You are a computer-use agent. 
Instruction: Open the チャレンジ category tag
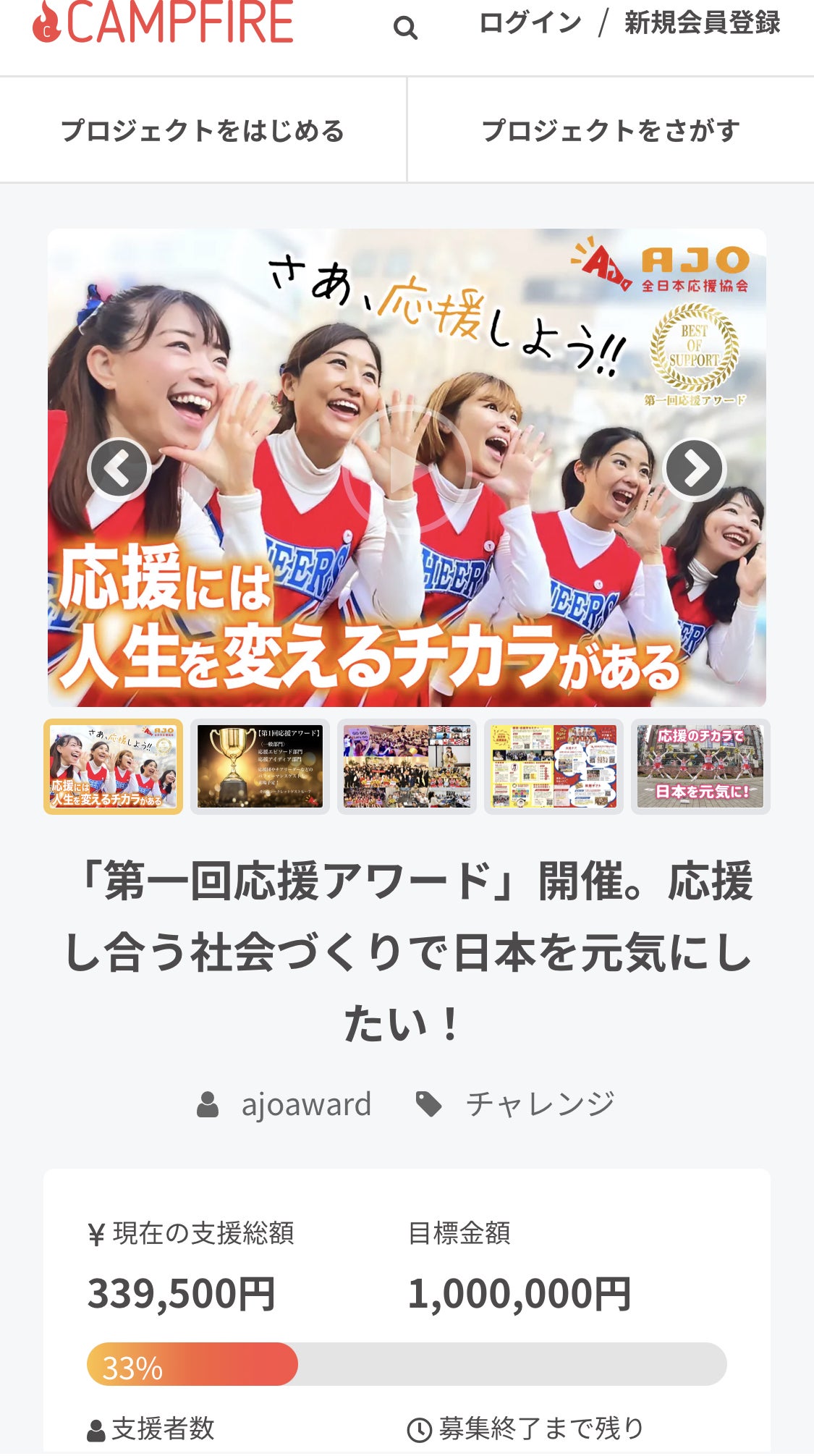click(539, 1104)
